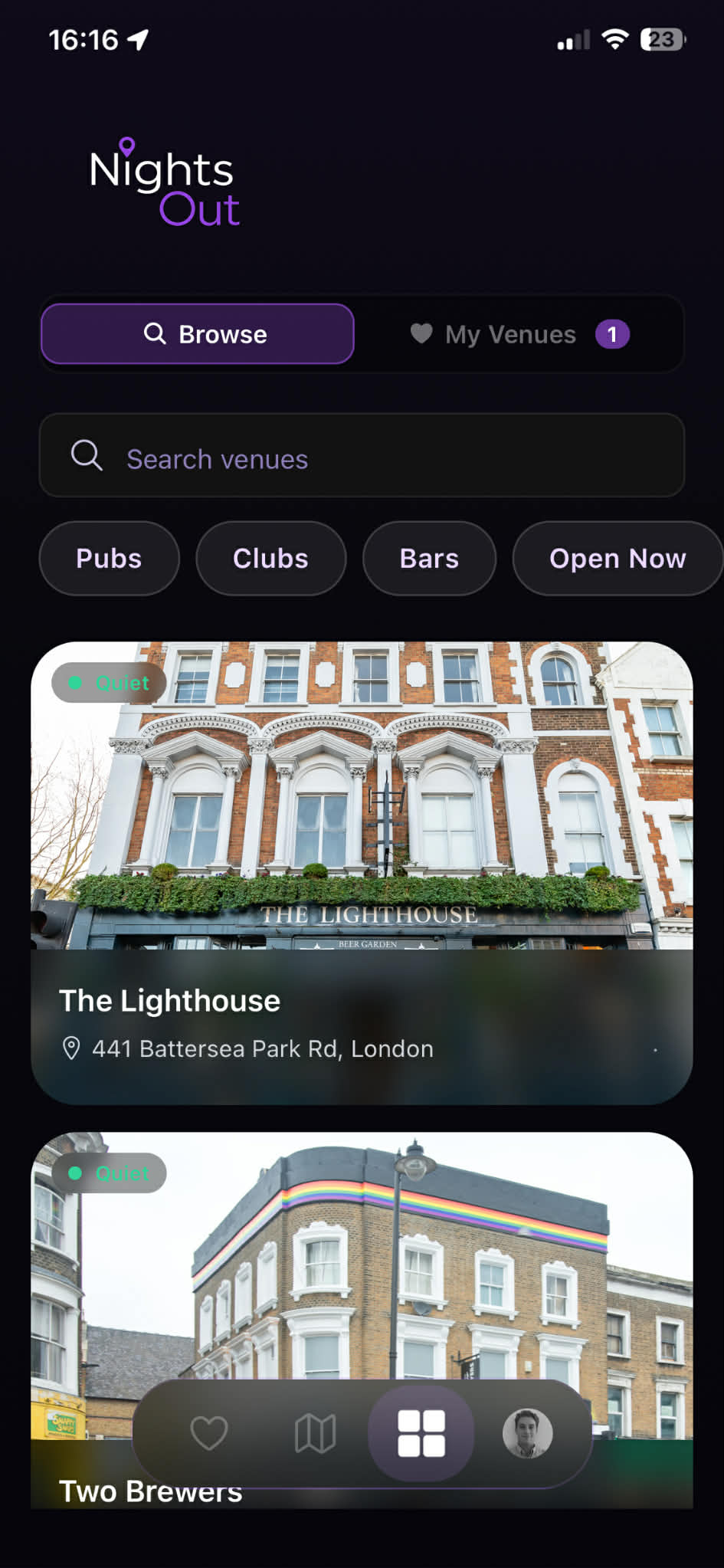Image resolution: width=724 pixels, height=1568 pixels.
Task: Tap the count badge on My Venues
Action: 612,334
